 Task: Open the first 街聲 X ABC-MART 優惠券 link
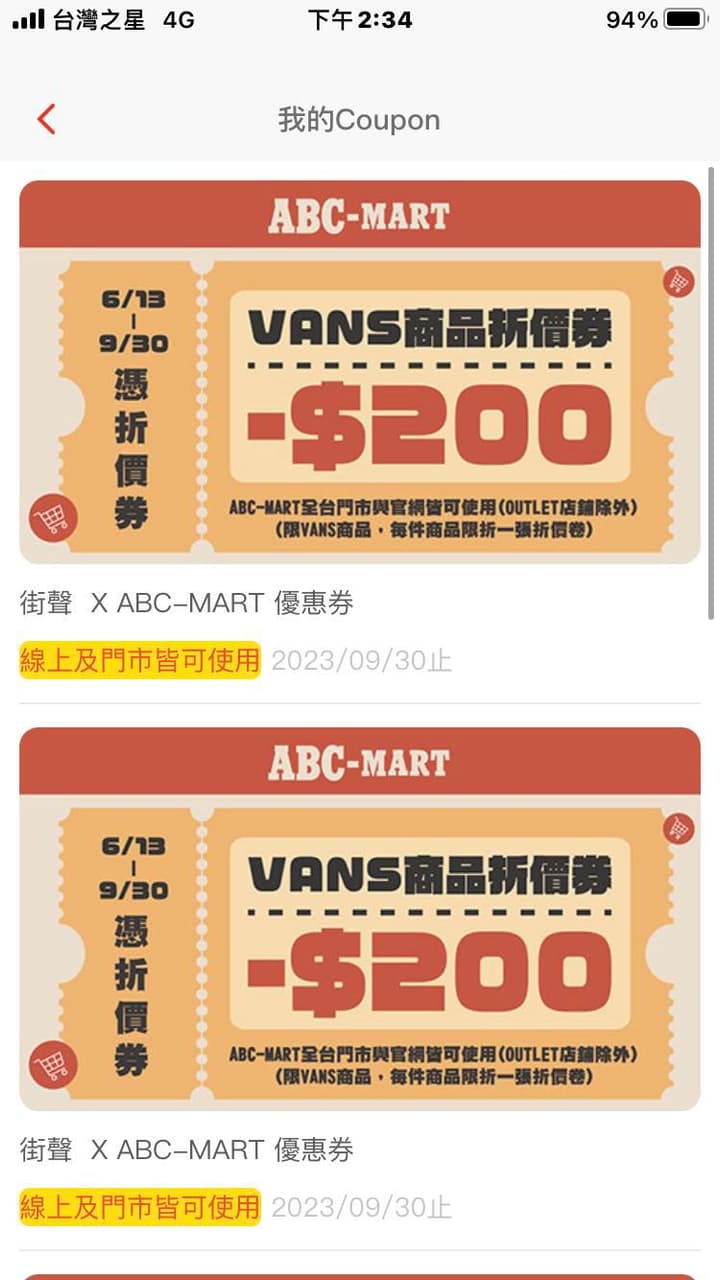(x=186, y=604)
